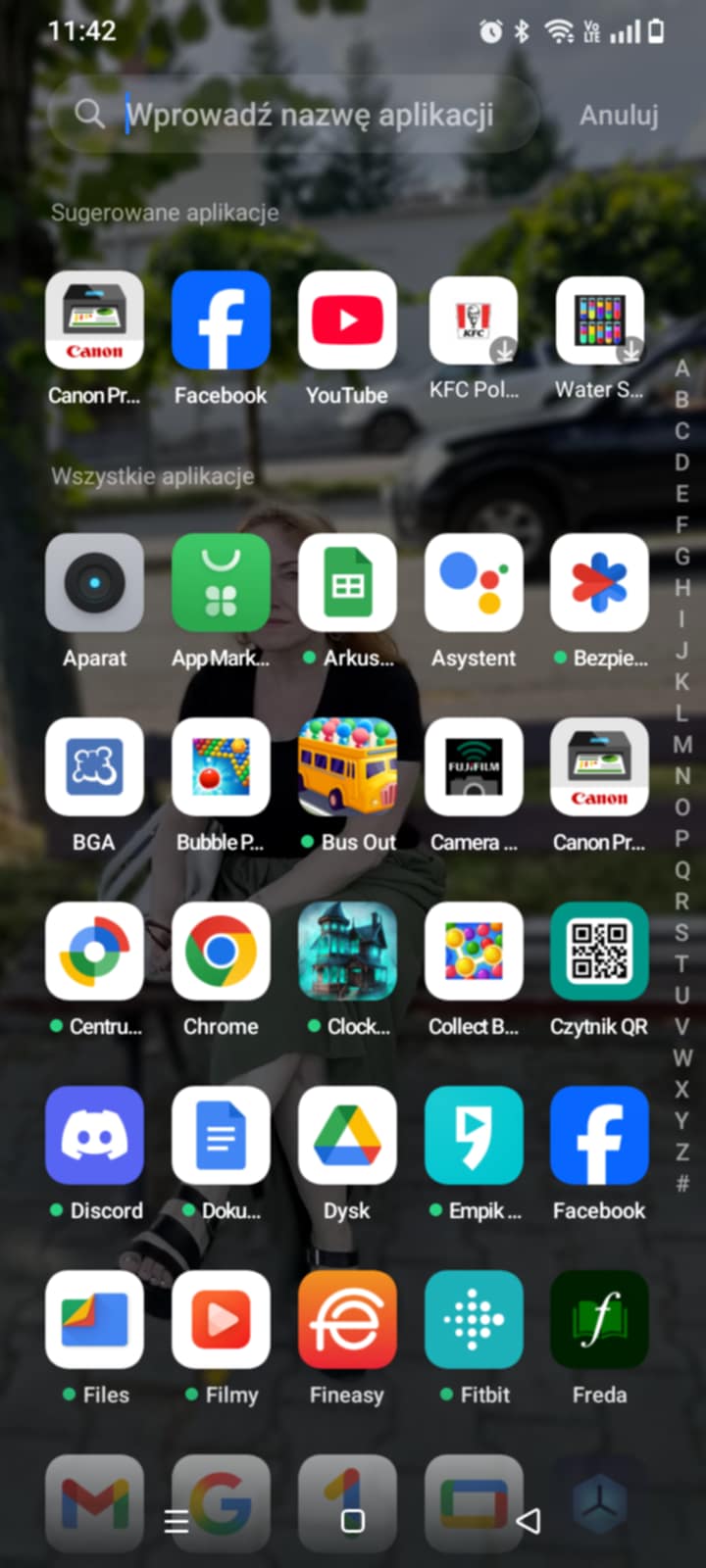Open Czytnik QR scanner
Viewport: 706px width, 1568px height.
tap(599, 952)
